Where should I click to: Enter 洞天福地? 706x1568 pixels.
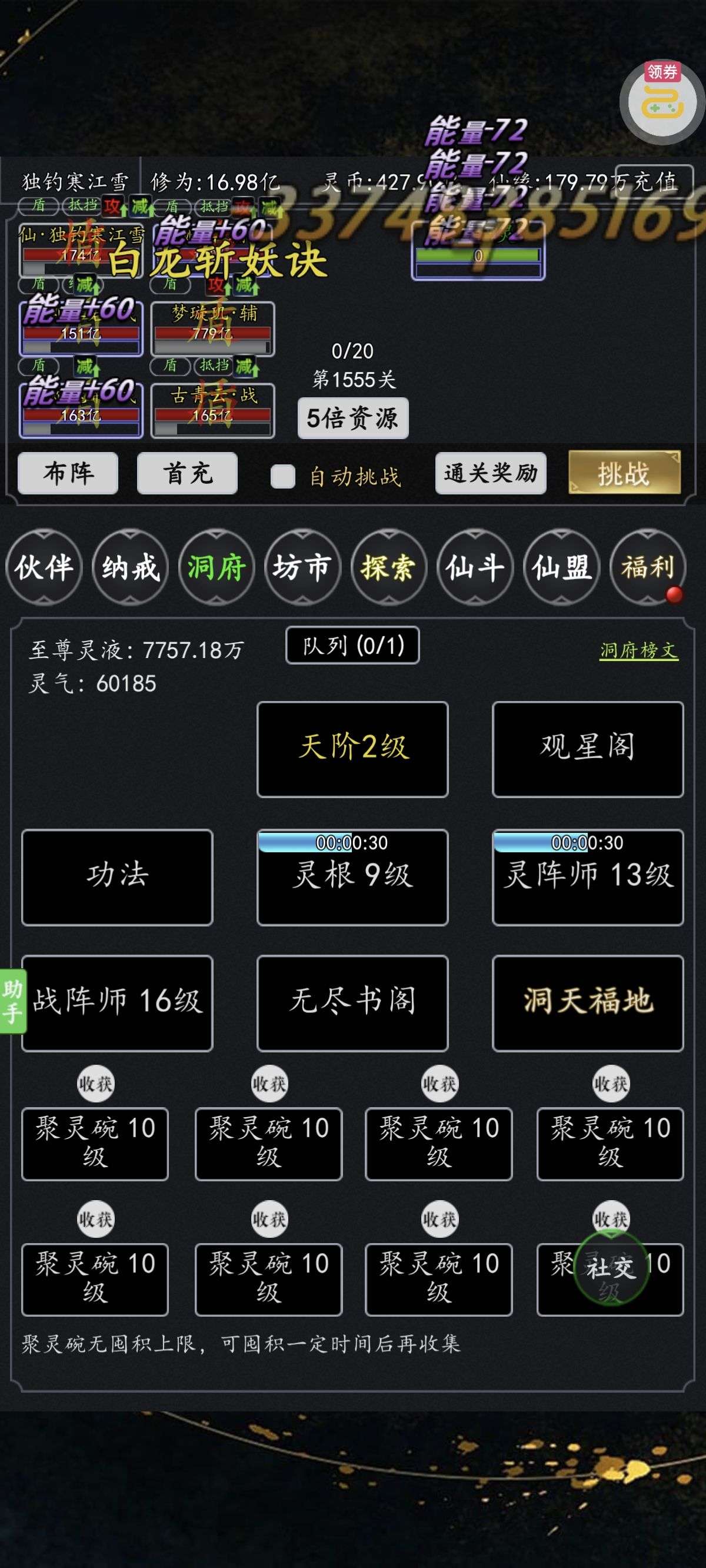[x=587, y=1002]
